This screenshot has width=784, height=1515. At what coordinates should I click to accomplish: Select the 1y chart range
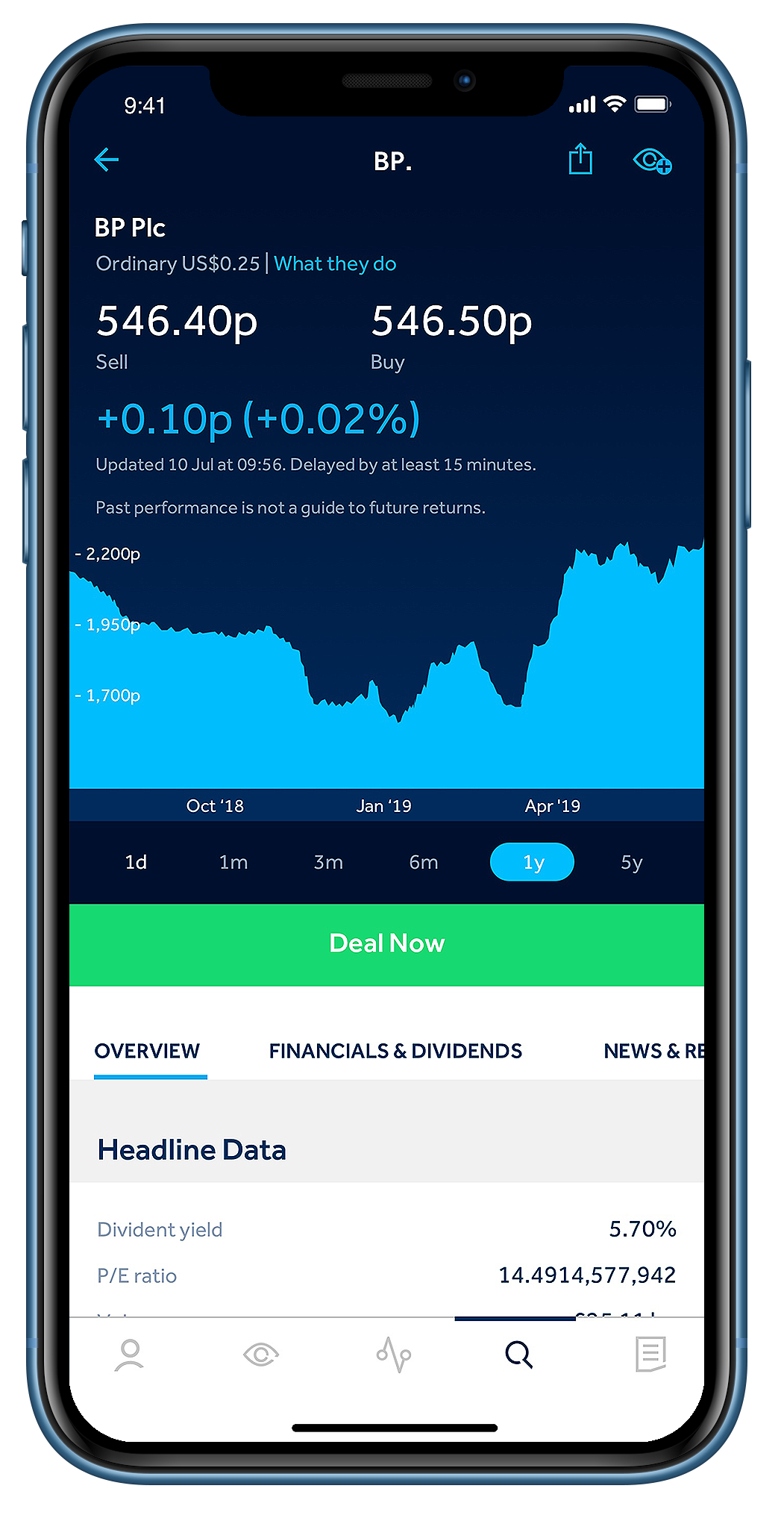pyautogui.click(x=532, y=862)
